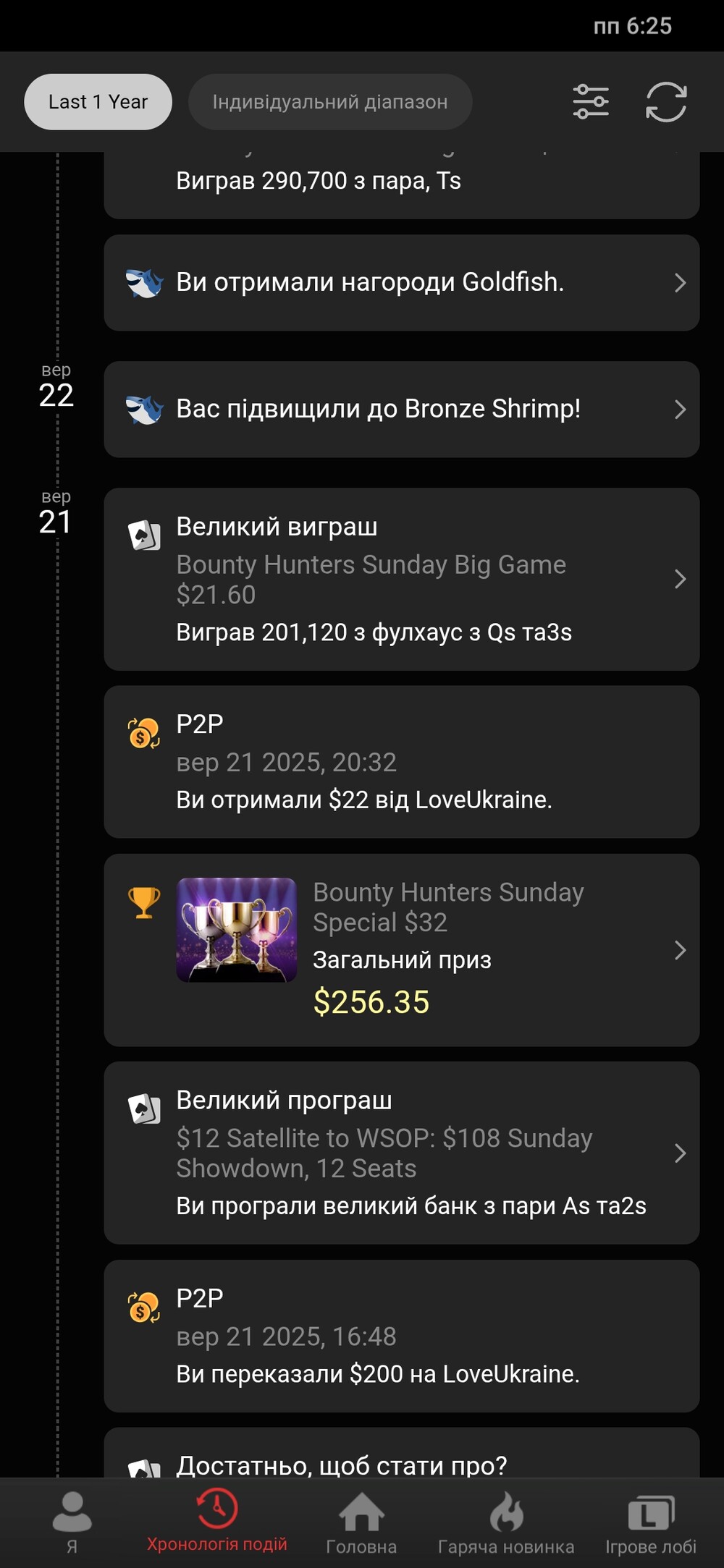This screenshot has height=1568, width=724.
Task: Open the Великий програш WSOP satellite hand
Action: (x=402, y=1153)
